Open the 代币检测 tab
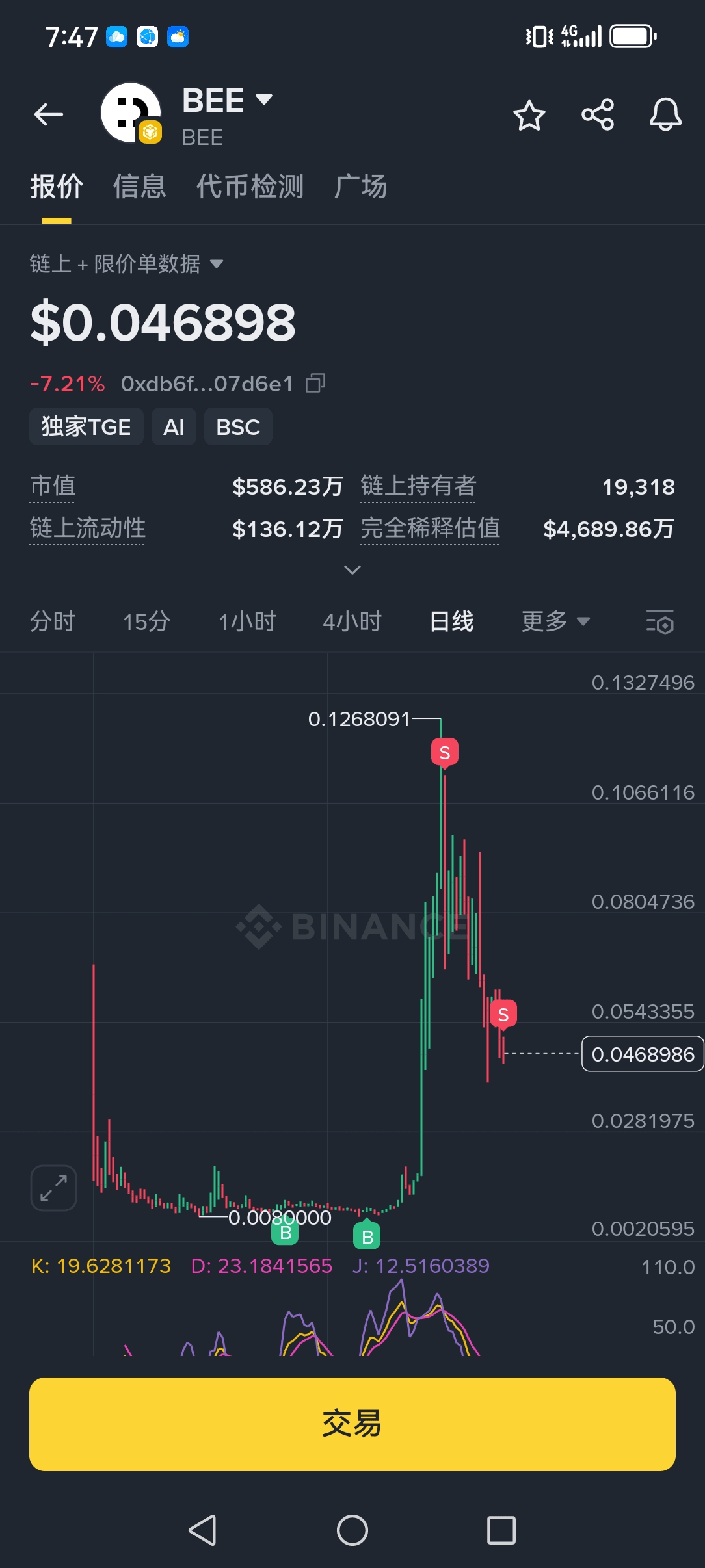 click(x=250, y=187)
